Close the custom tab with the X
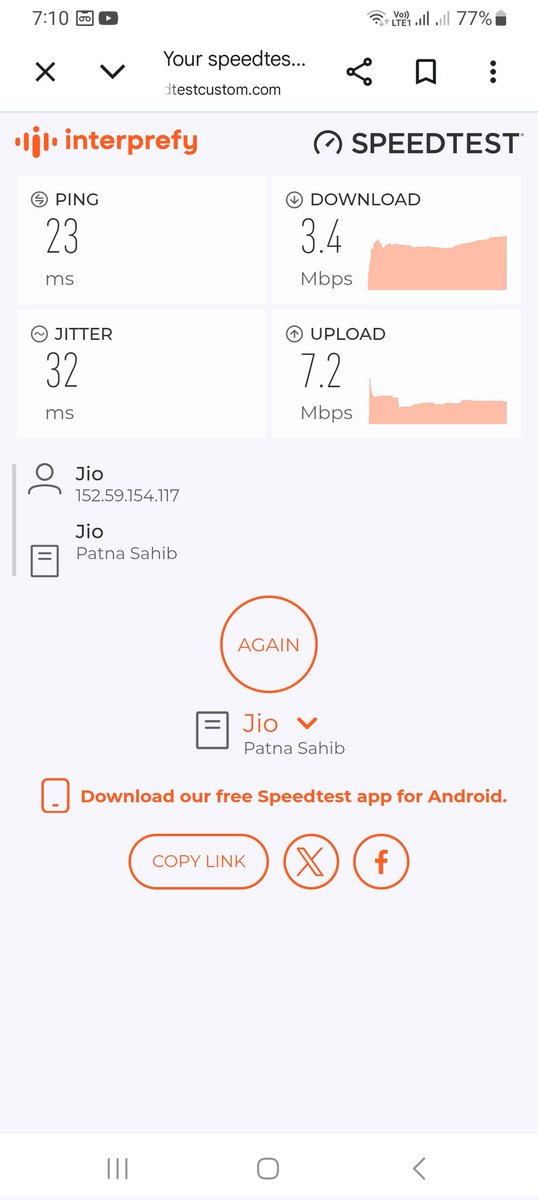 [45, 72]
